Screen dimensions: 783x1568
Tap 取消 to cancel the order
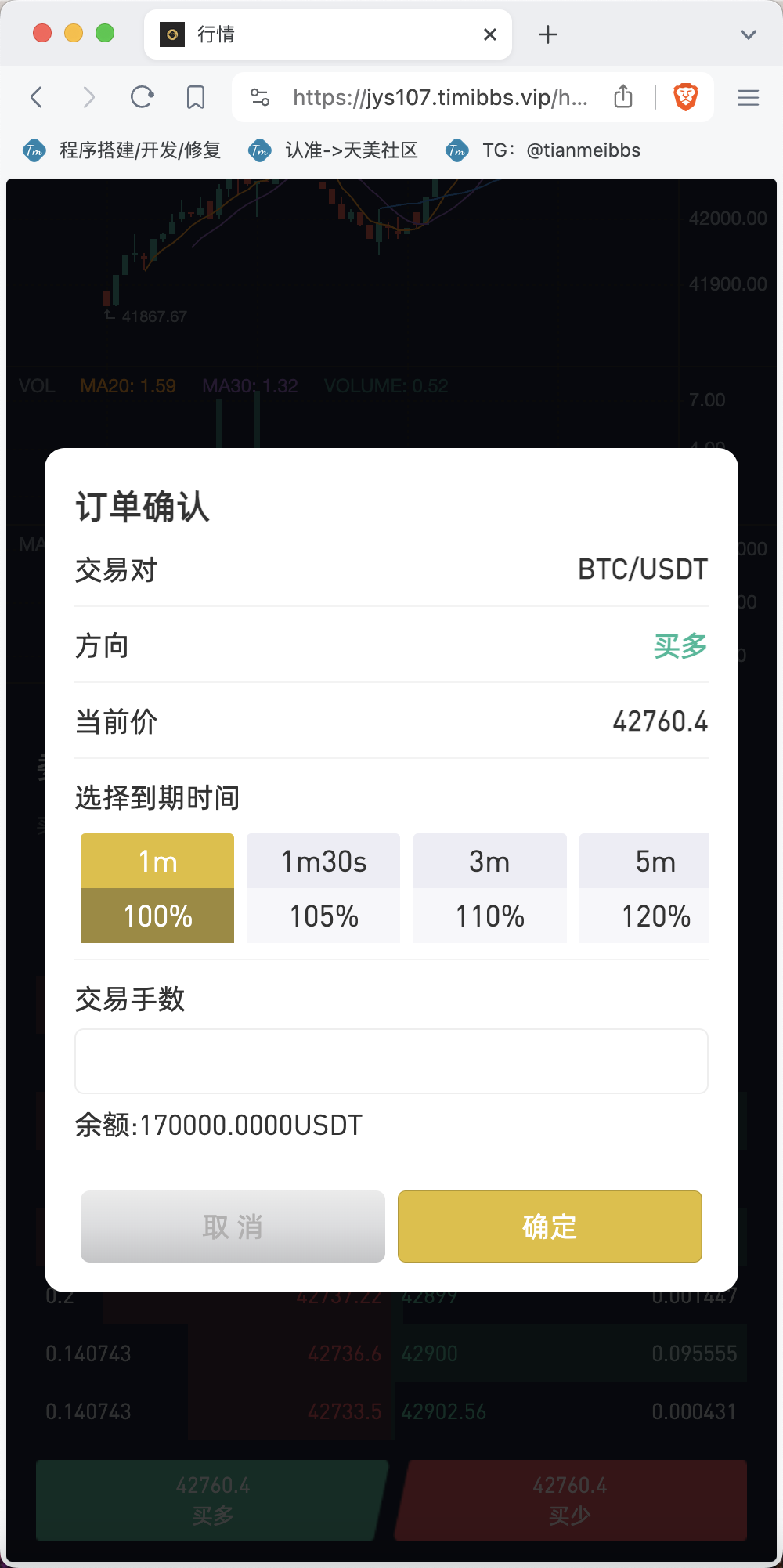coord(233,1227)
